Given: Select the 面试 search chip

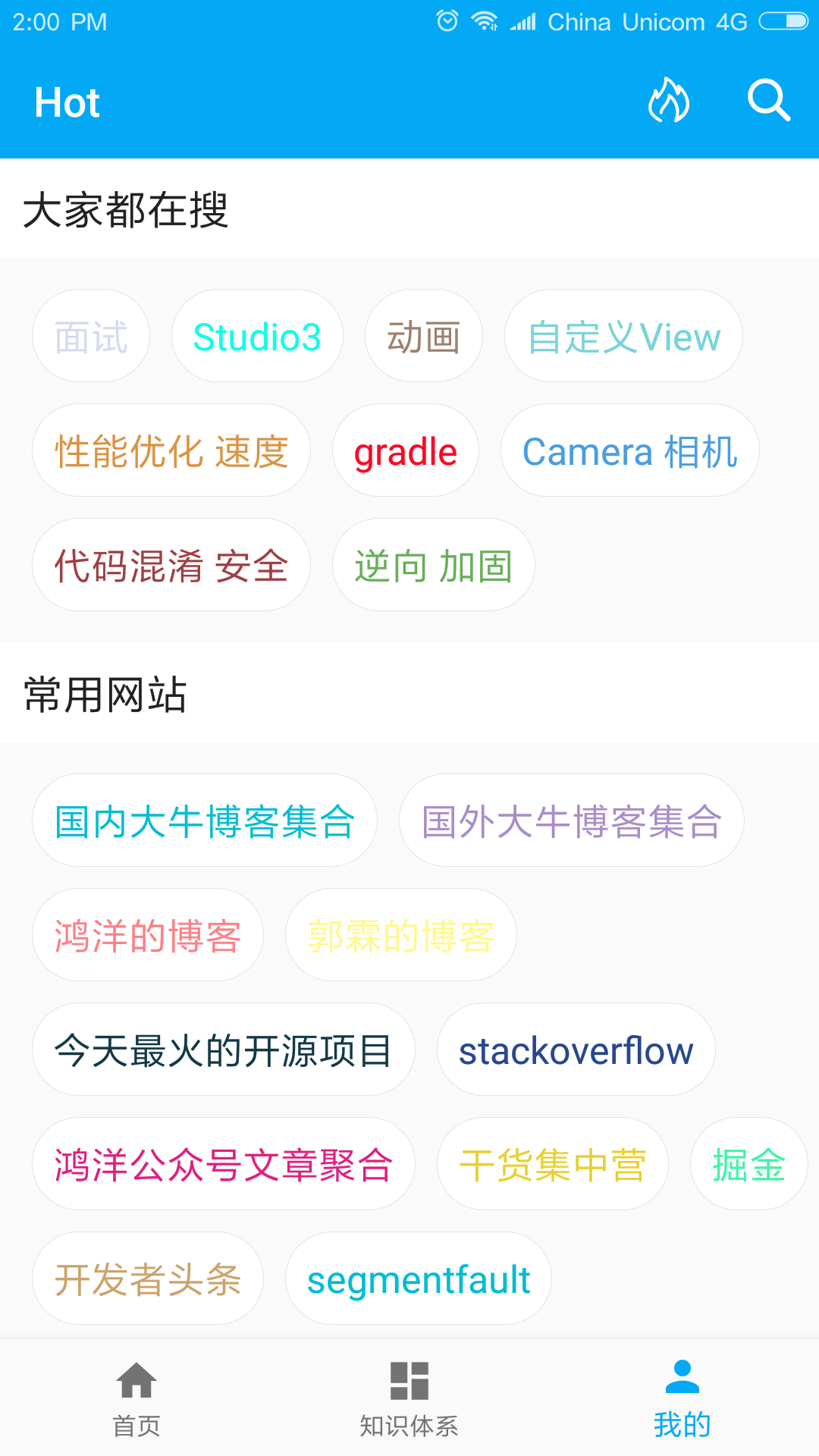Looking at the screenshot, I should tap(91, 336).
